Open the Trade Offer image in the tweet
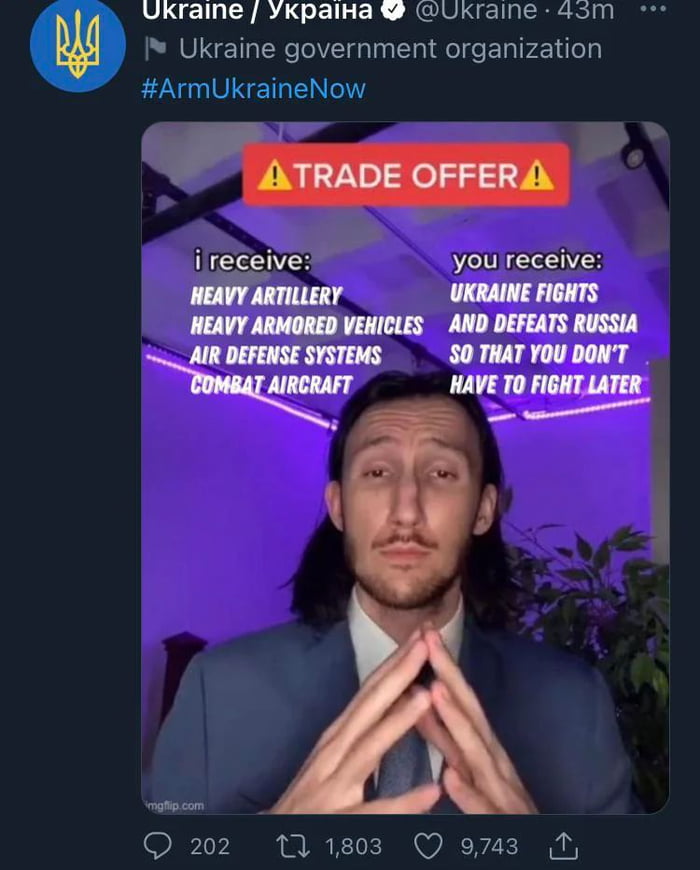Image resolution: width=700 pixels, height=870 pixels. pos(405,467)
